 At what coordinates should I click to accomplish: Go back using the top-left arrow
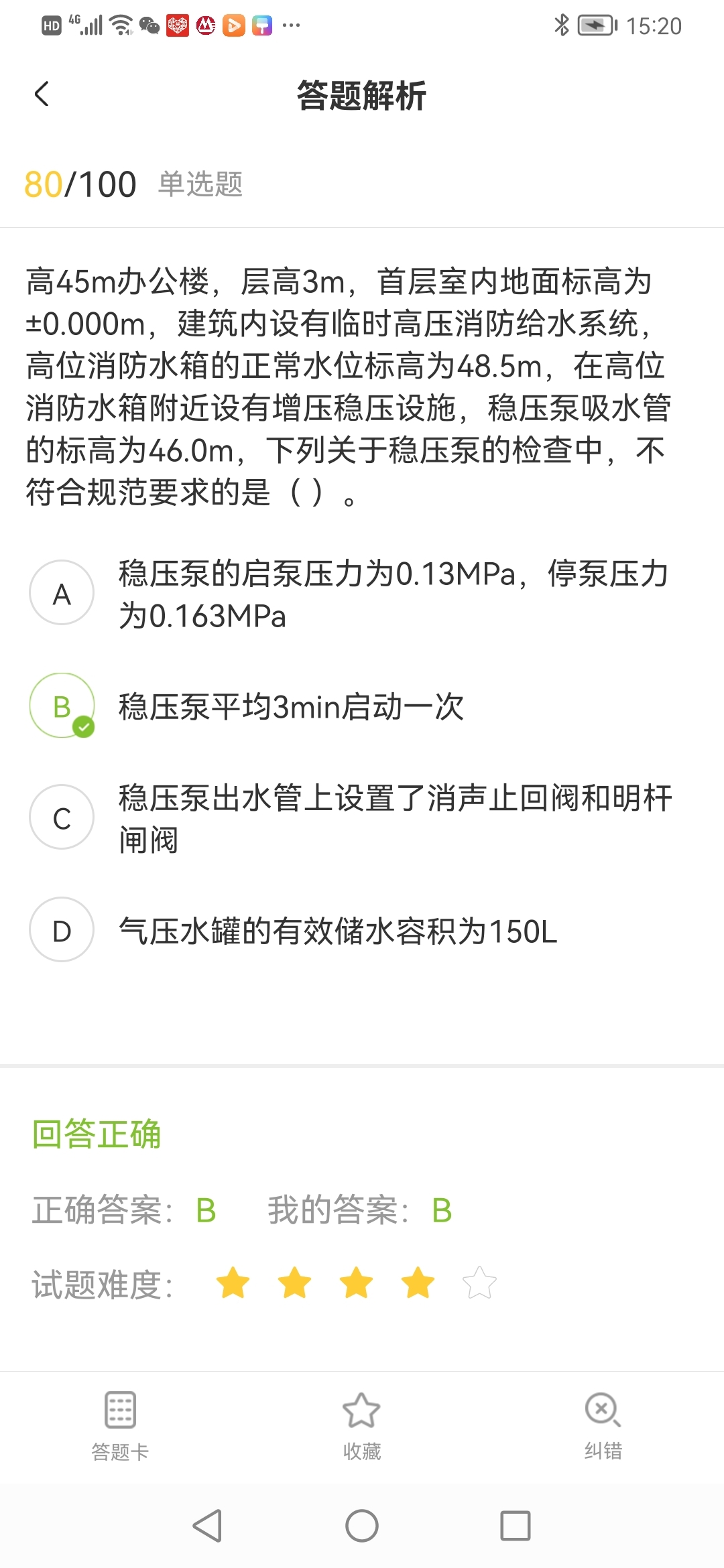coord(42,94)
